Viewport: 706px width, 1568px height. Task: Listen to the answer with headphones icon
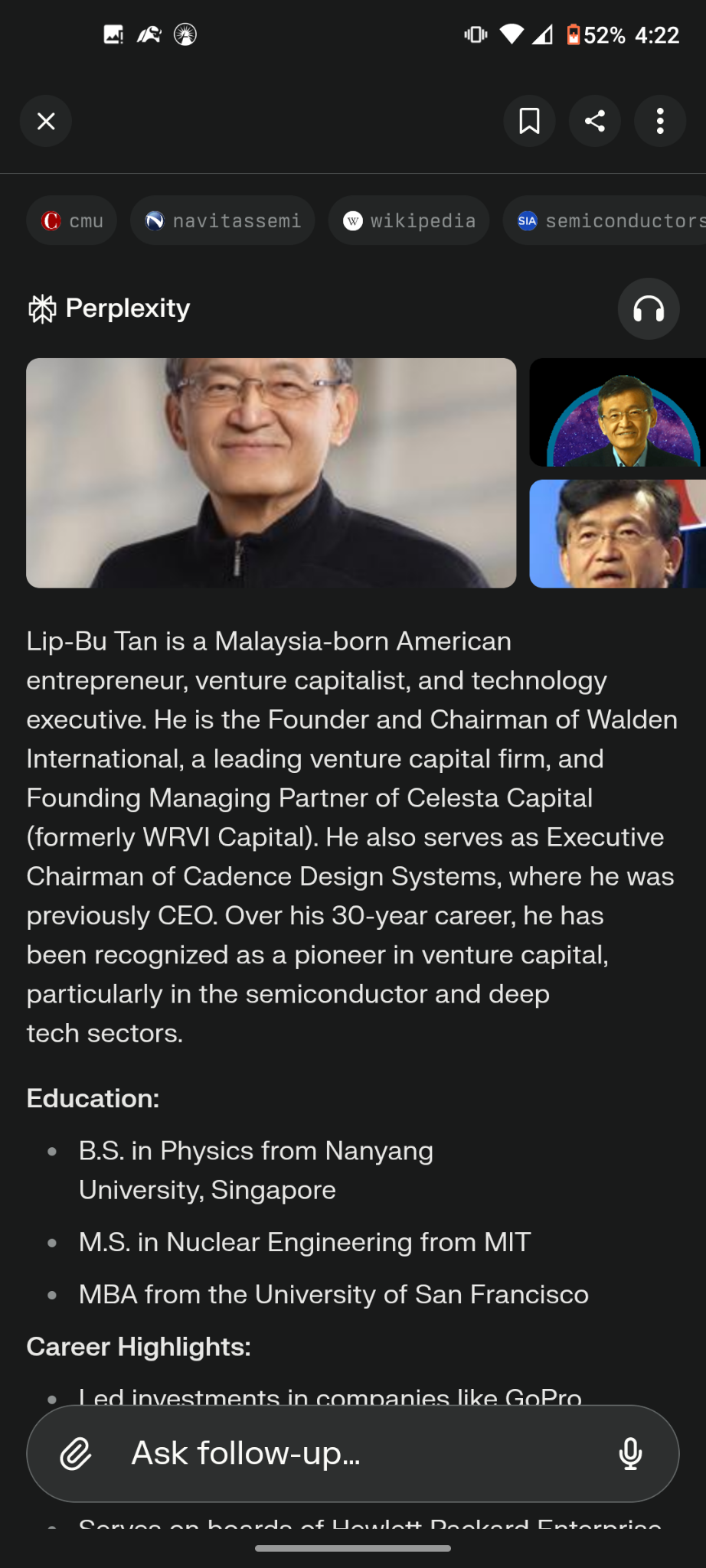(649, 308)
